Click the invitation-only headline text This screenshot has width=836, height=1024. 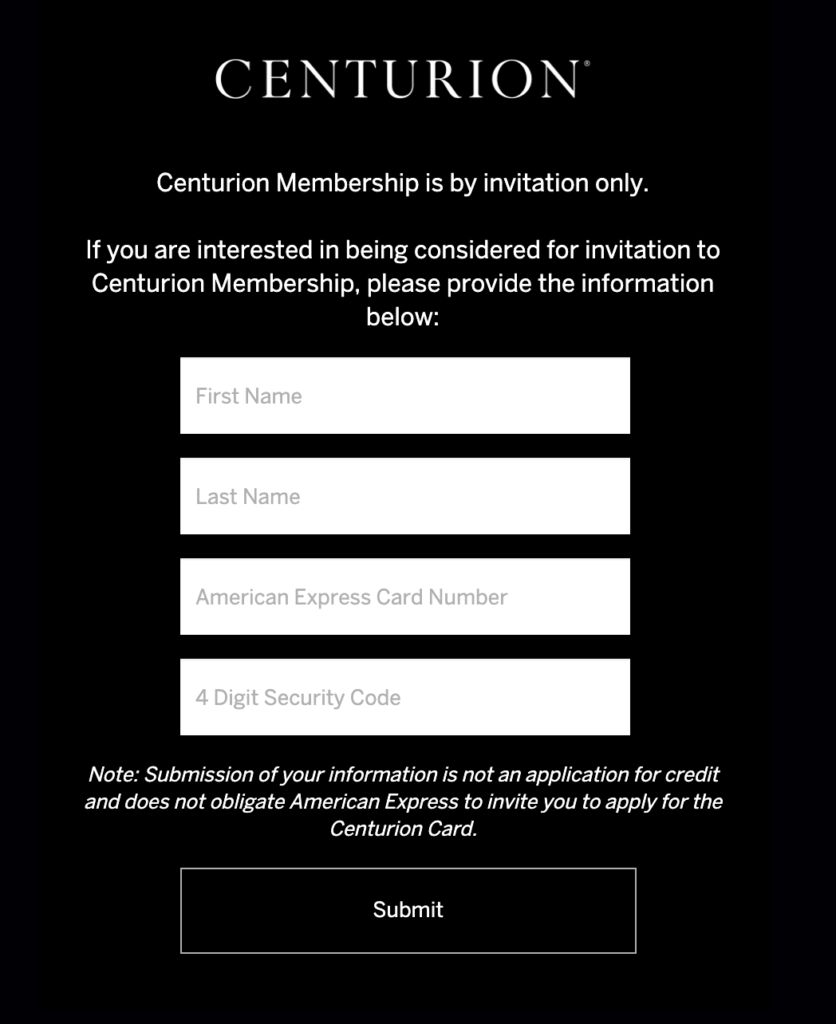404,183
